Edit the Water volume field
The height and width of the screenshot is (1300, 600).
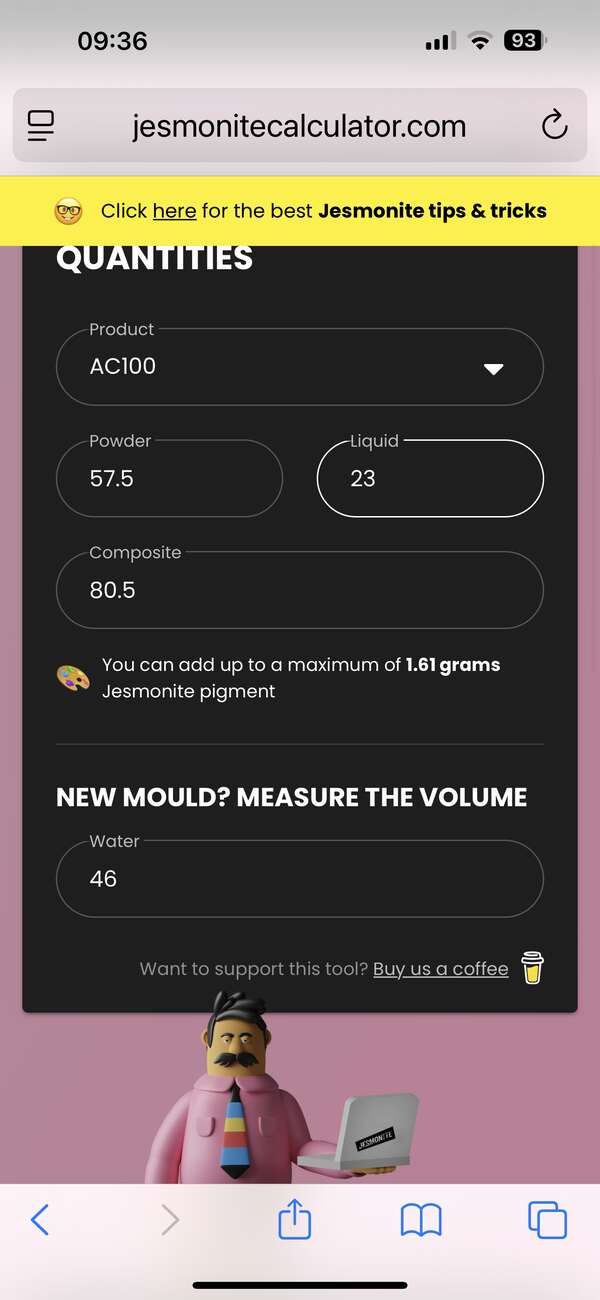pos(300,879)
